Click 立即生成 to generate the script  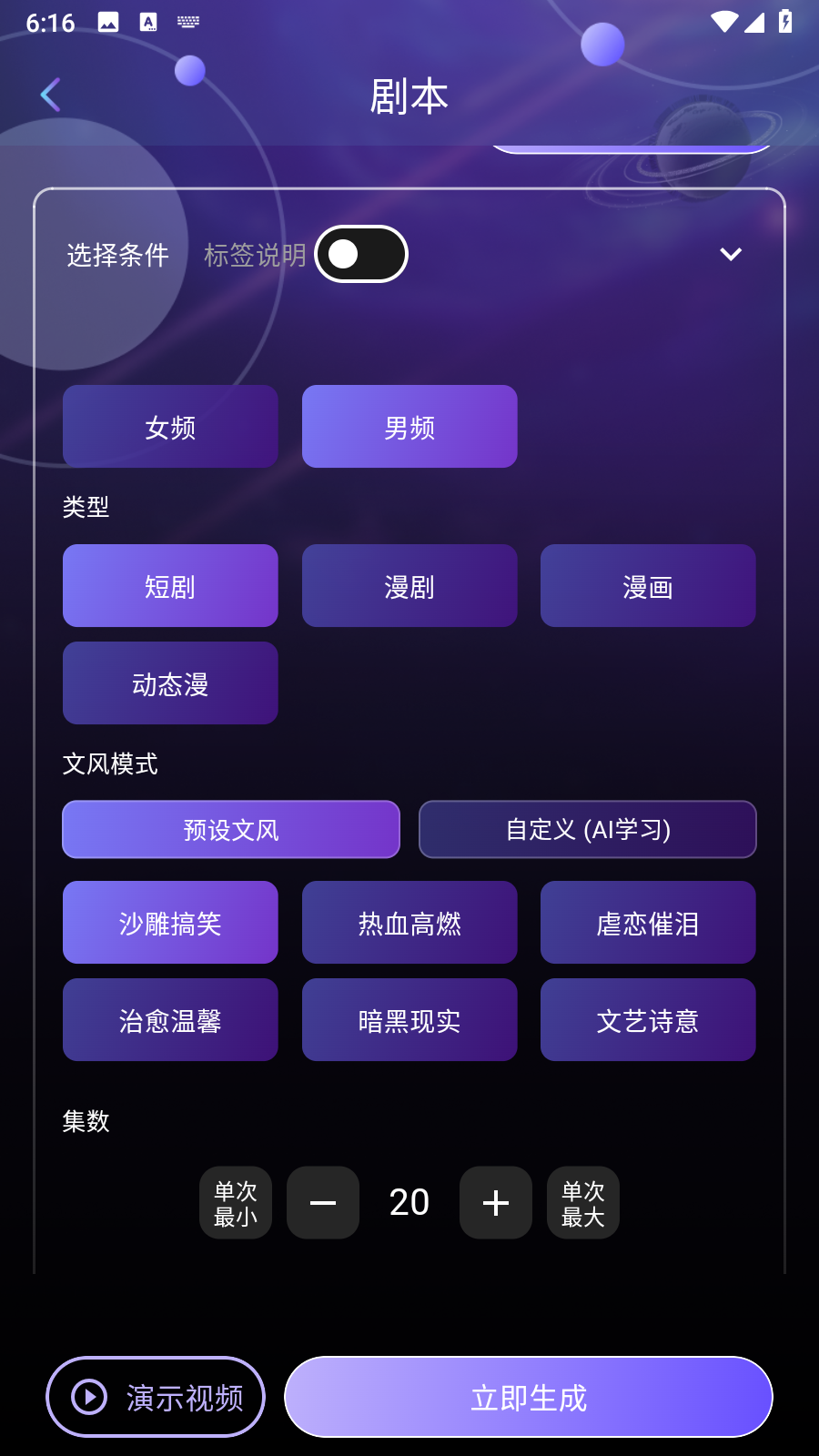(x=528, y=1396)
